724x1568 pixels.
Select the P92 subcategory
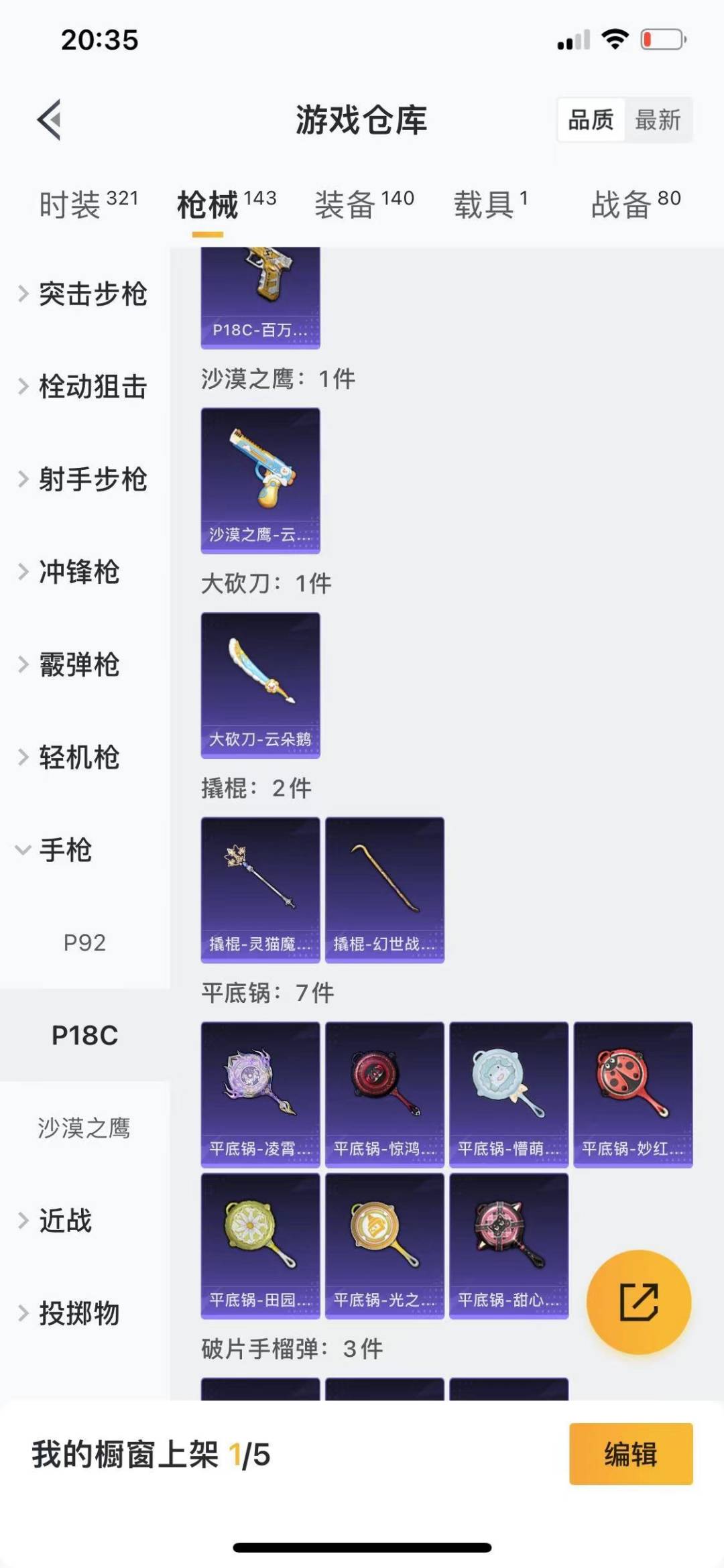84,943
